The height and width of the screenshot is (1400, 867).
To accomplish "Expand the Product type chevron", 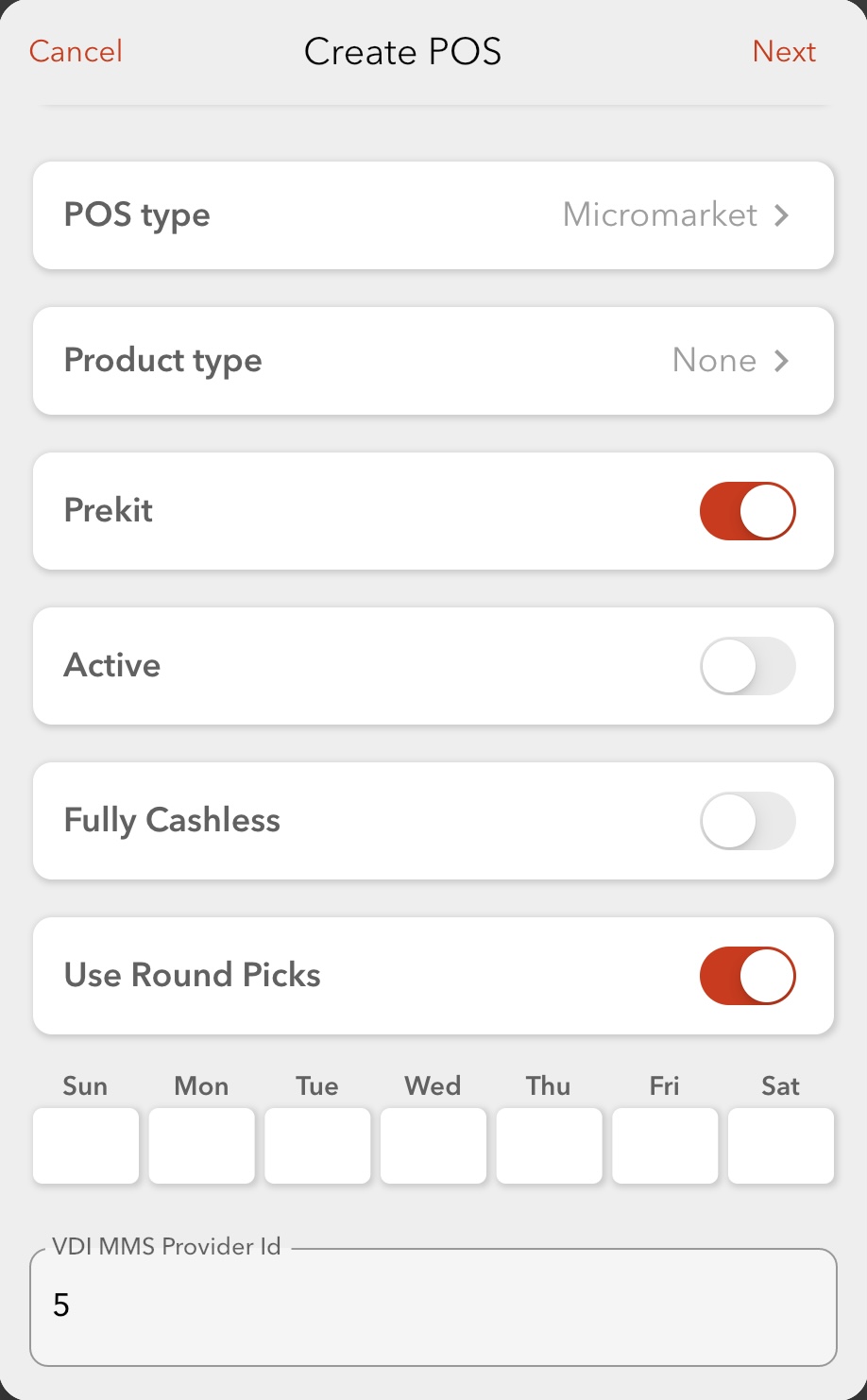I will [780, 361].
